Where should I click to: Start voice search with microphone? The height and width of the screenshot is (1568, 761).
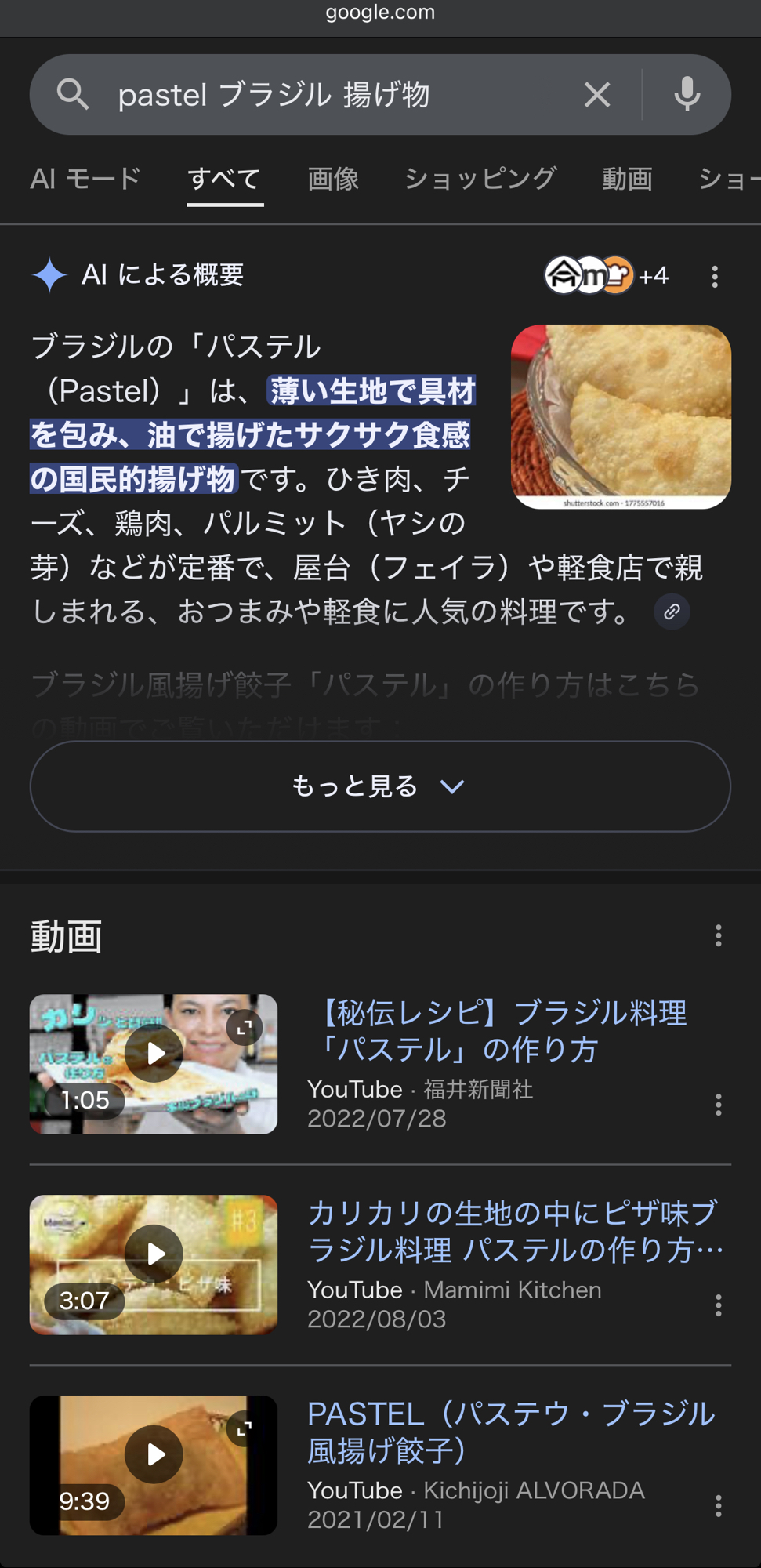(x=687, y=95)
